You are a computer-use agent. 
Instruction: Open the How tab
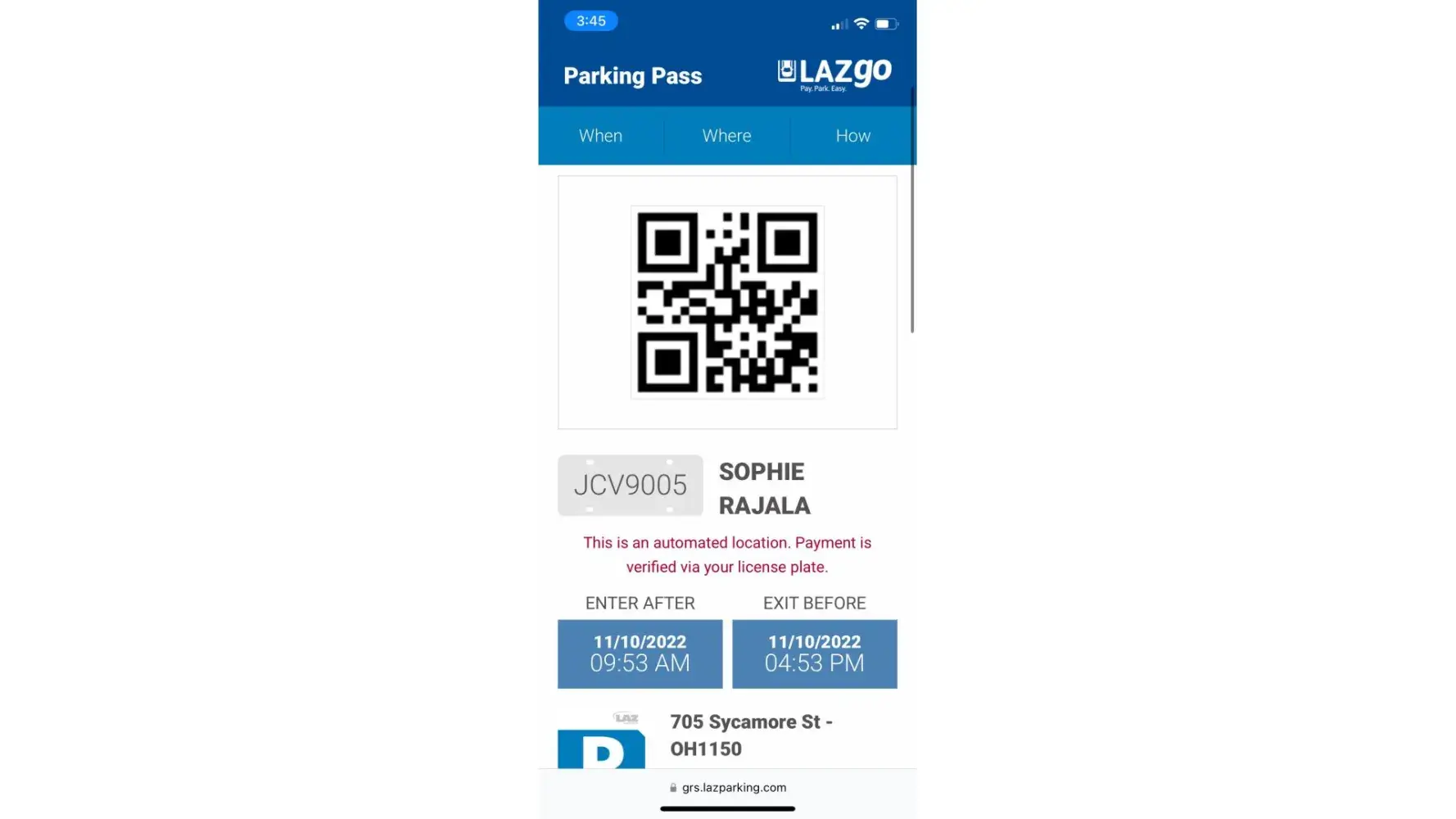coord(852,136)
